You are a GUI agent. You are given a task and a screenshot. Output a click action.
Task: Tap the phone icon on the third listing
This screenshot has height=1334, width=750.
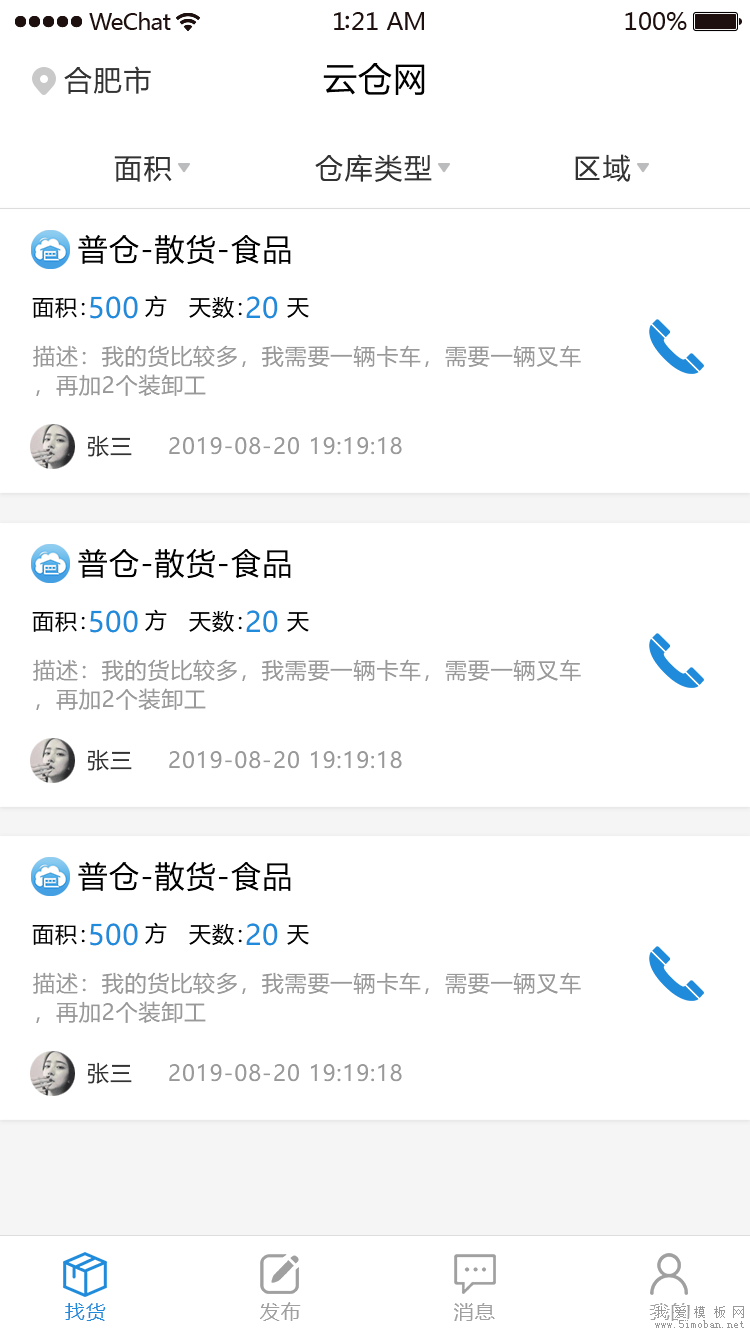[x=676, y=974]
